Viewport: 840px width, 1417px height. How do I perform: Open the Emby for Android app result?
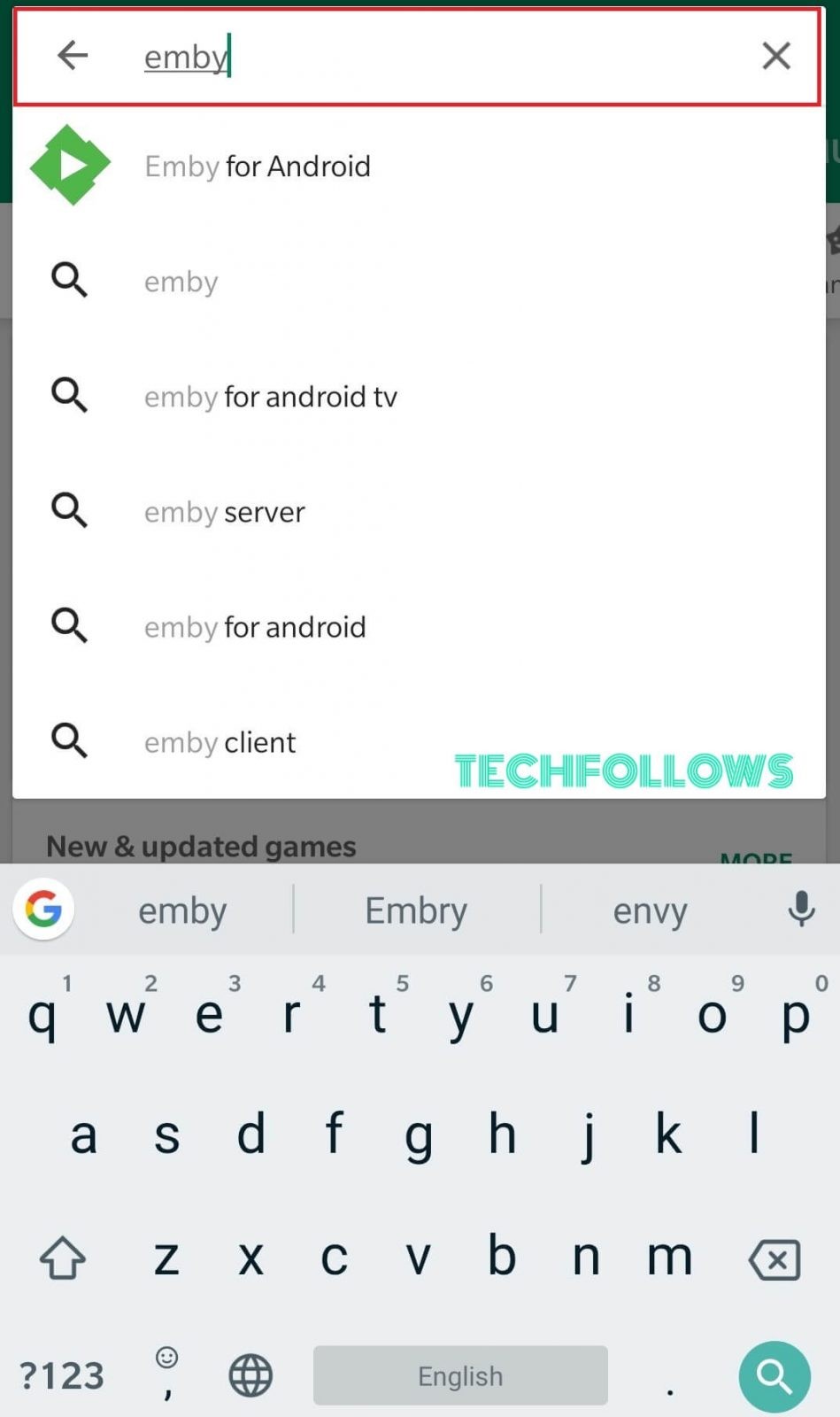click(419, 166)
